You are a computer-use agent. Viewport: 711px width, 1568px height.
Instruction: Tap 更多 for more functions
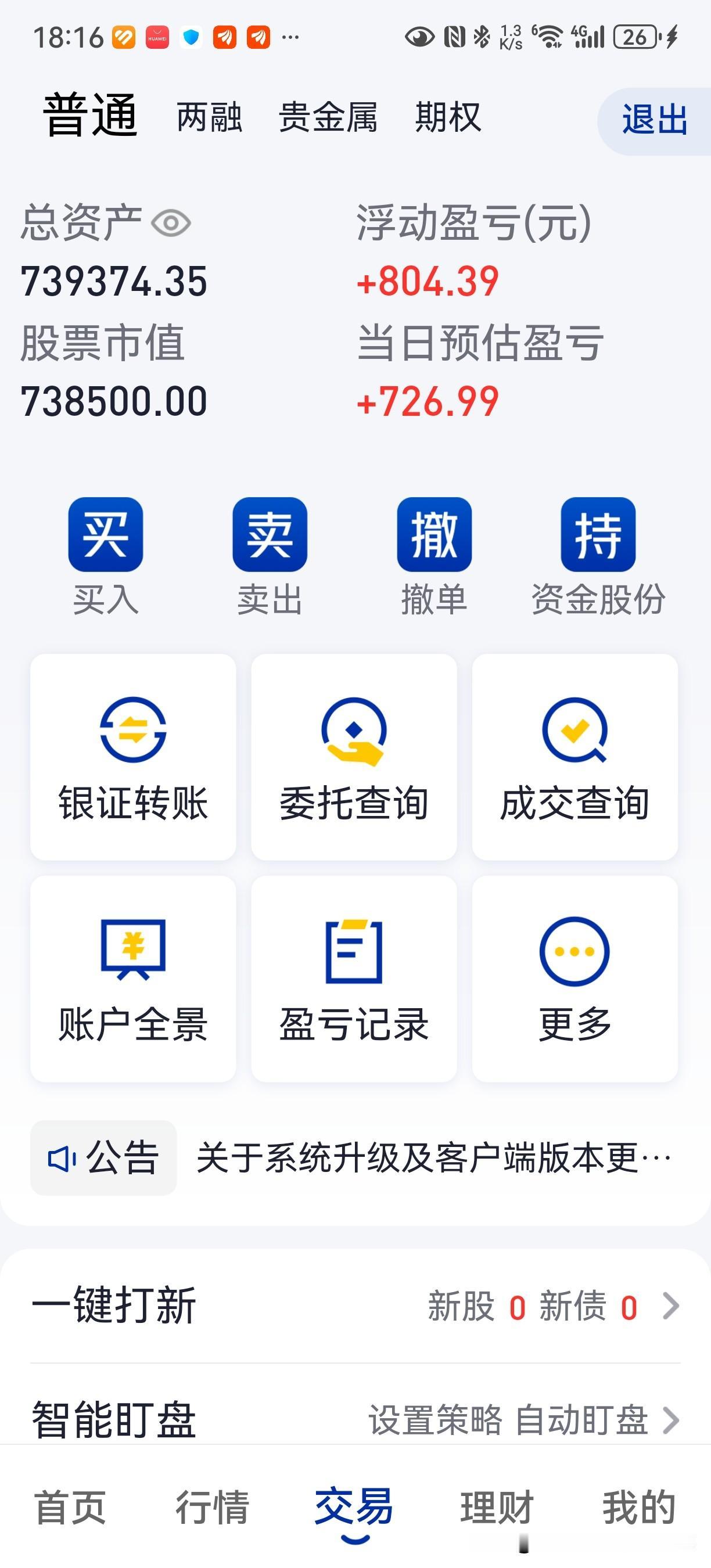(574, 978)
